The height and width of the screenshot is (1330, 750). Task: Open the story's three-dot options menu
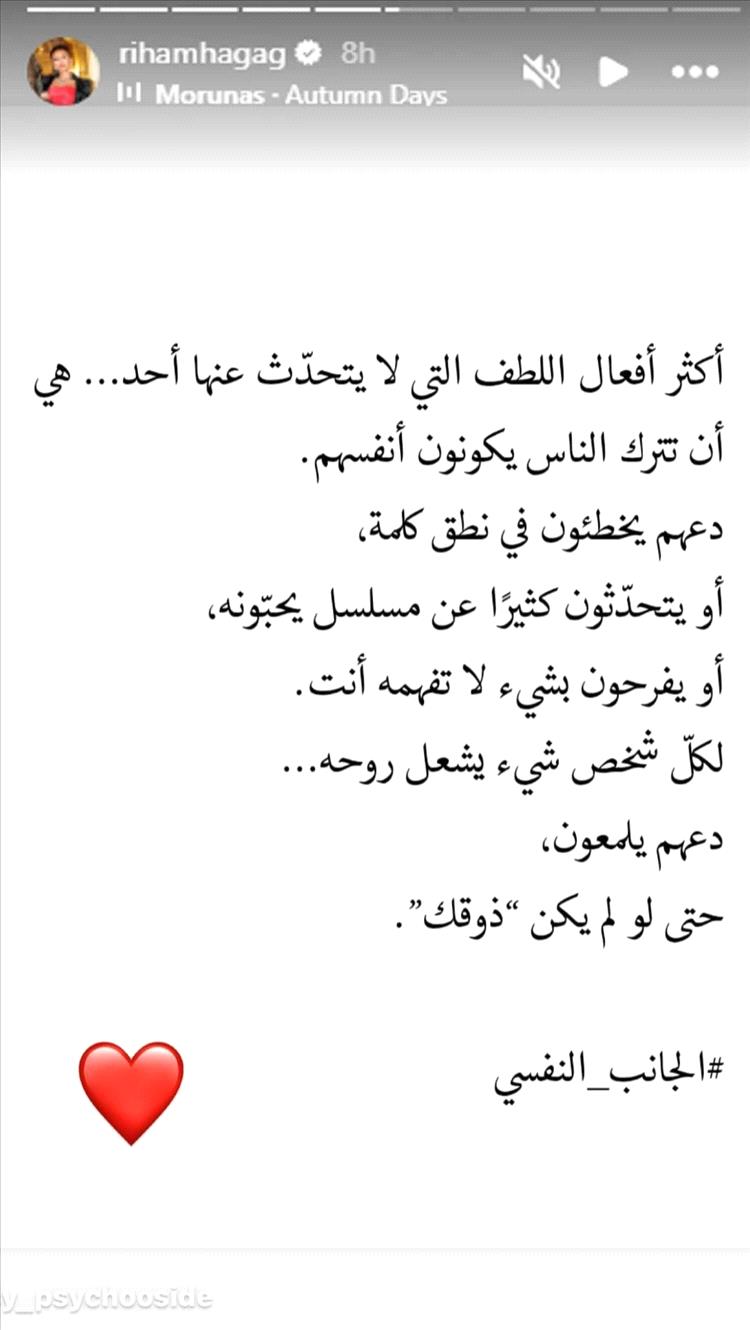[x=694, y=73]
